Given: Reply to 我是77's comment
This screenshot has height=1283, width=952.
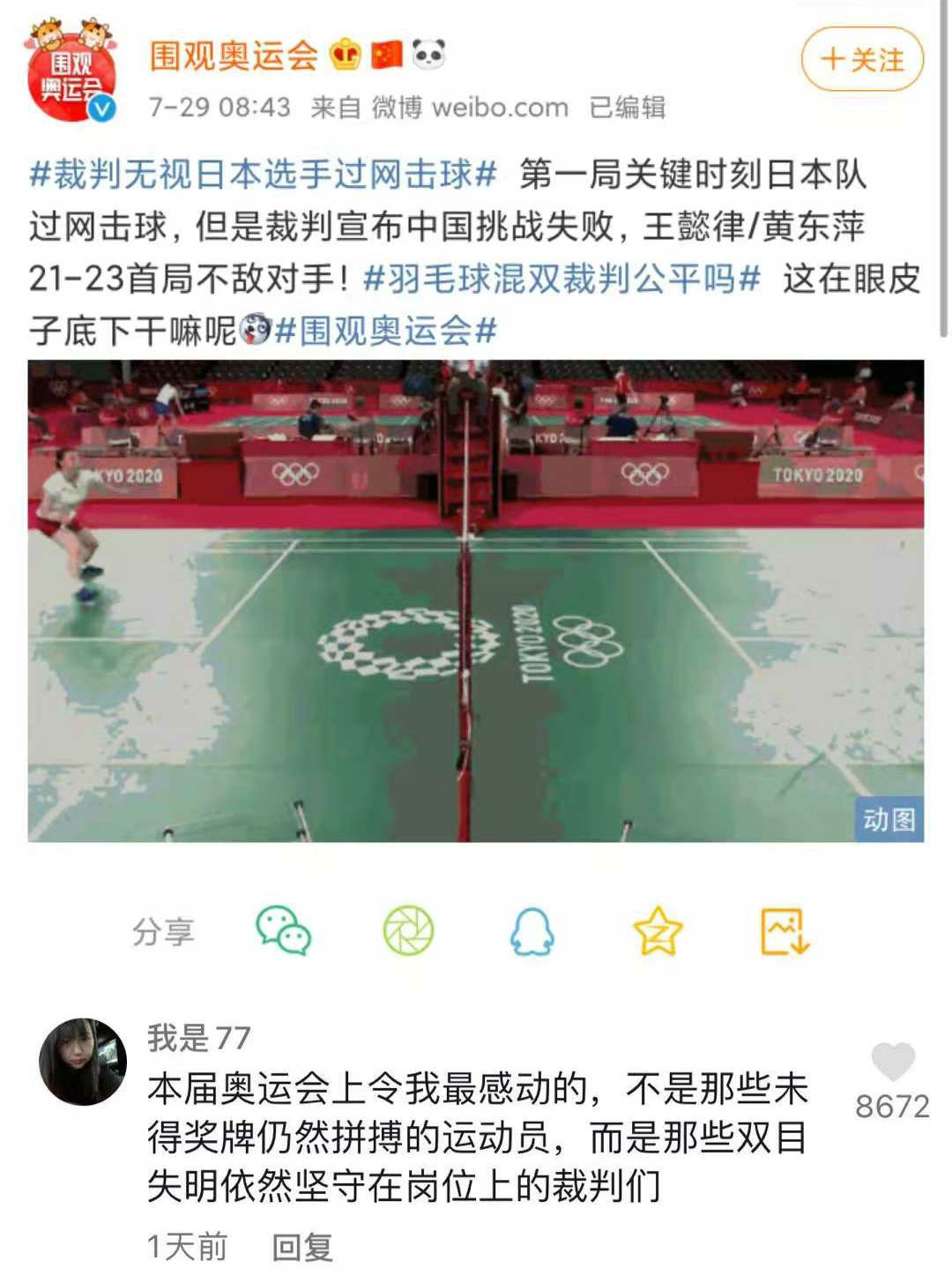Looking at the screenshot, I should [x=301, y=1247].
